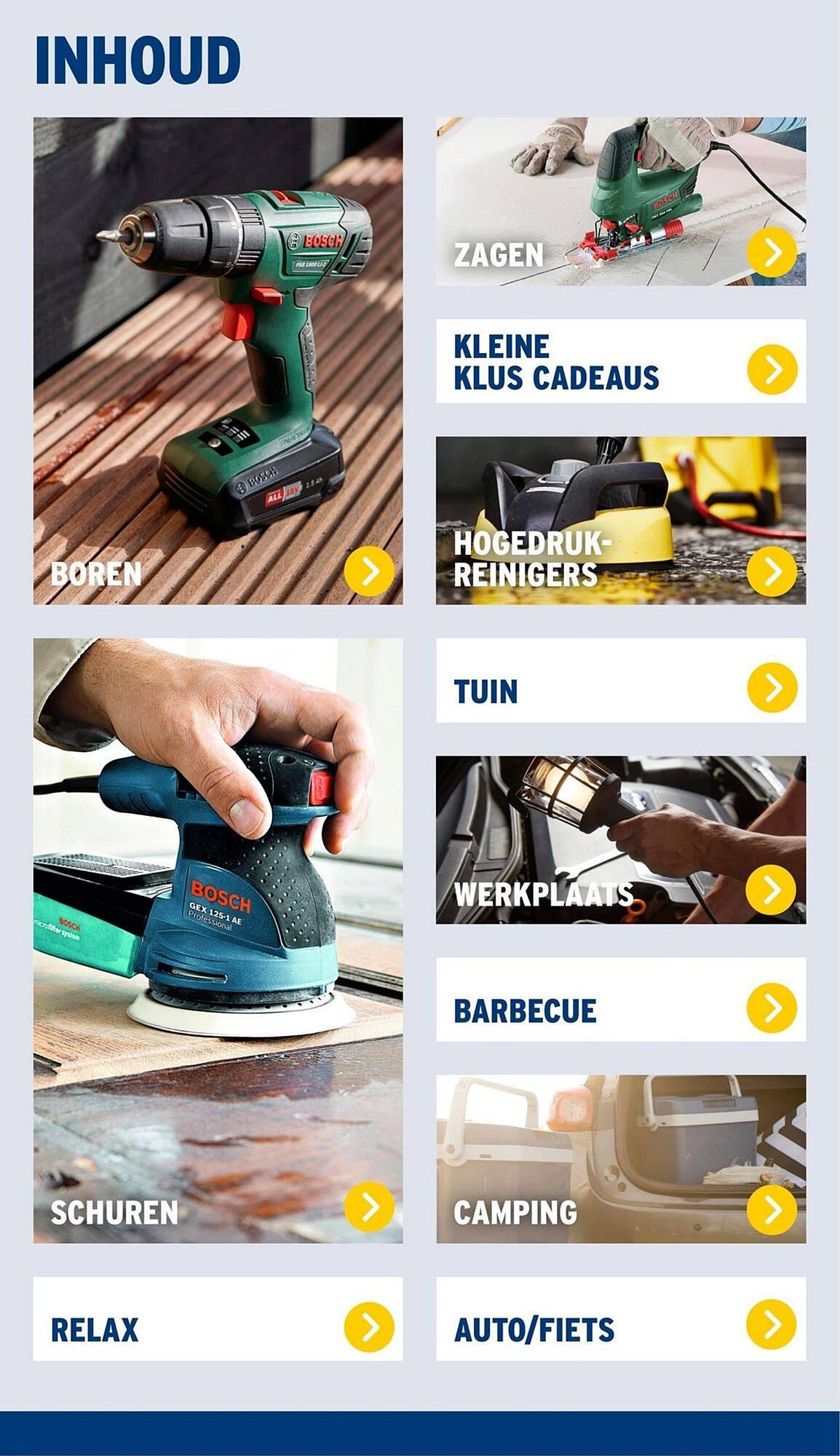
Task: Open the Zagen category tile
Action: [x=620, y=202]
